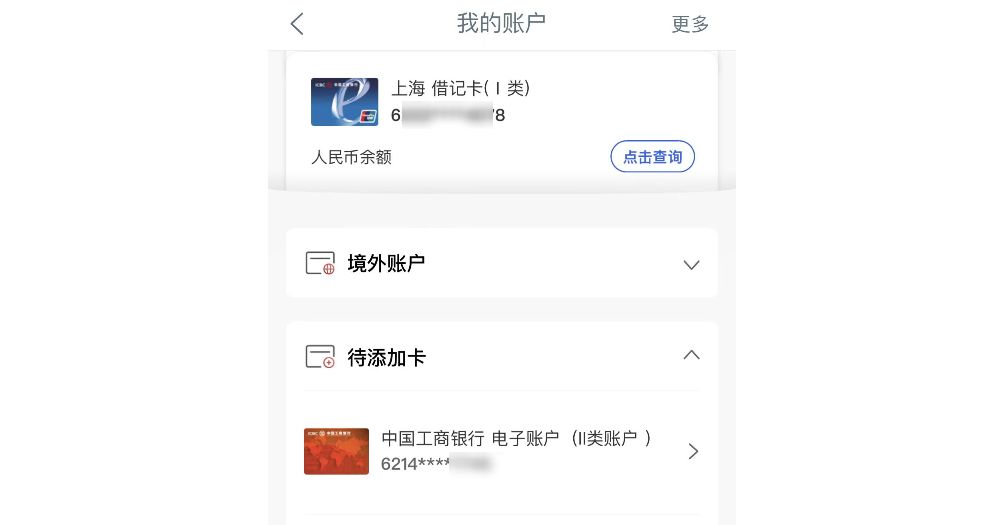Viewport: 998px width, 525px height.
Task: Open the 上海 借记卡 card details
Action: click(x=460, y=102)
